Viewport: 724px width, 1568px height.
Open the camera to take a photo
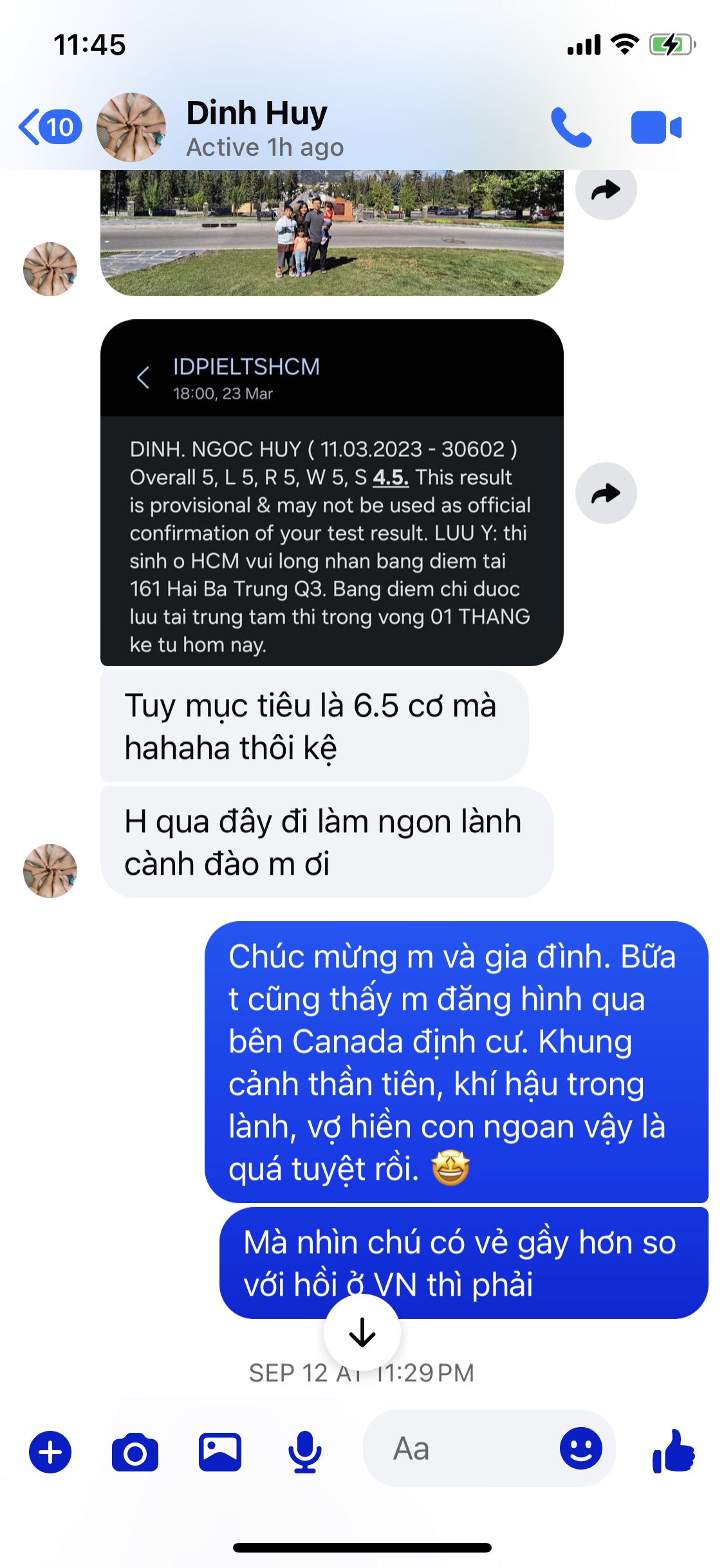(x=135, y=1452)
